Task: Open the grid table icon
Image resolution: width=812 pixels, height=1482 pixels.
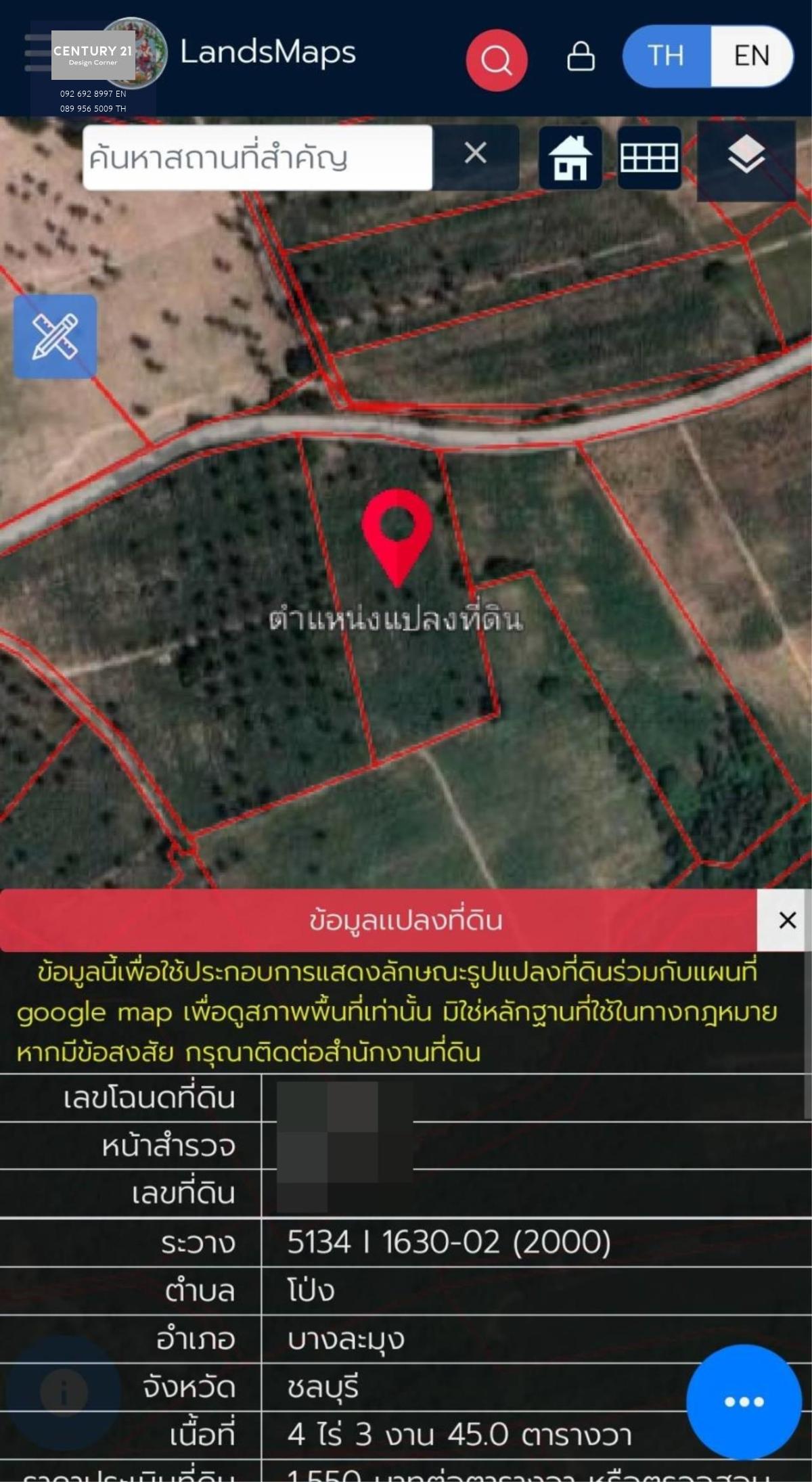Action: [x=649, y=158]
